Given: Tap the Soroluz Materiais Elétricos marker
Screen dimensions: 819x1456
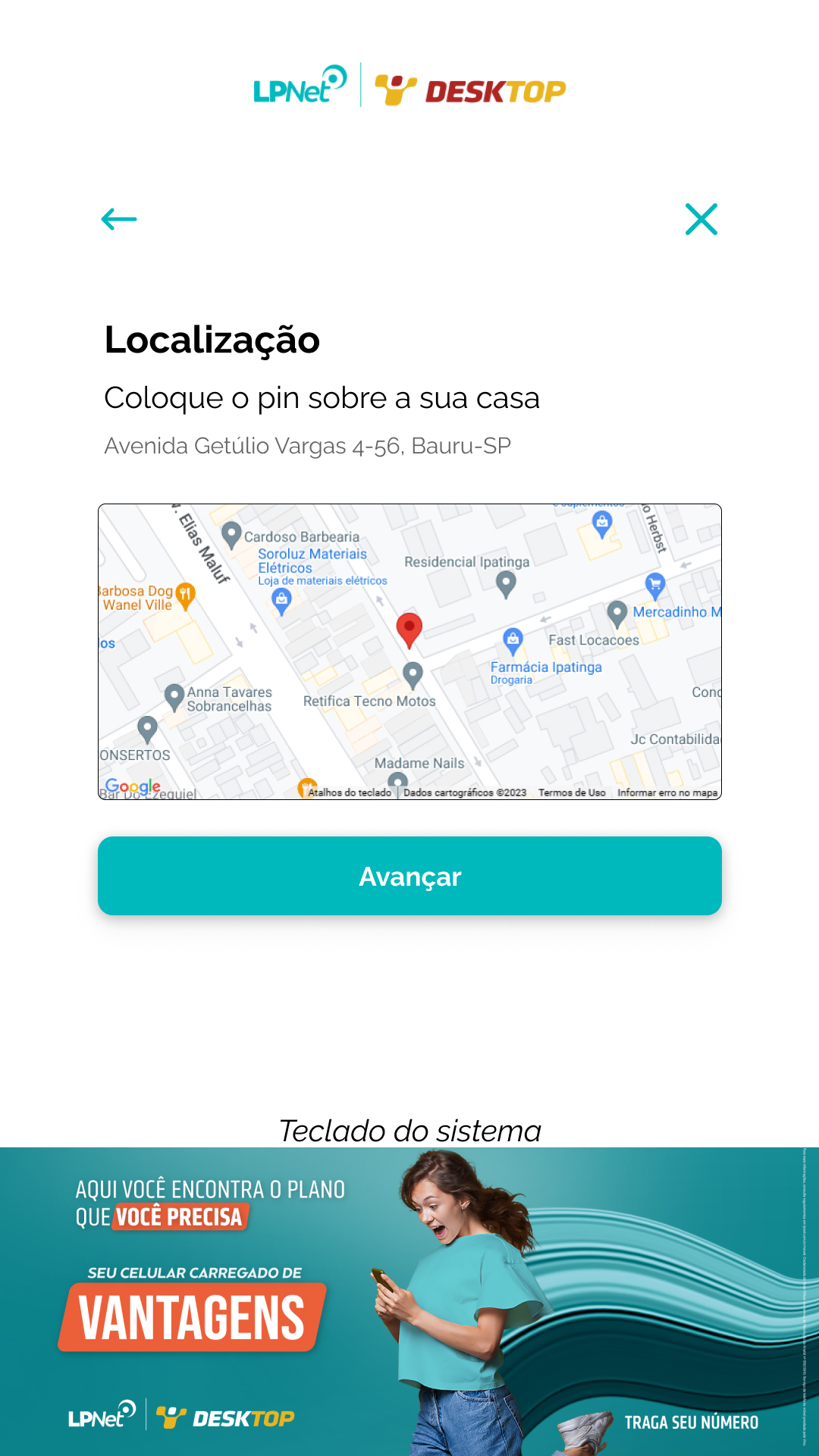Looking at the screenshot, I should click(282, 600).
